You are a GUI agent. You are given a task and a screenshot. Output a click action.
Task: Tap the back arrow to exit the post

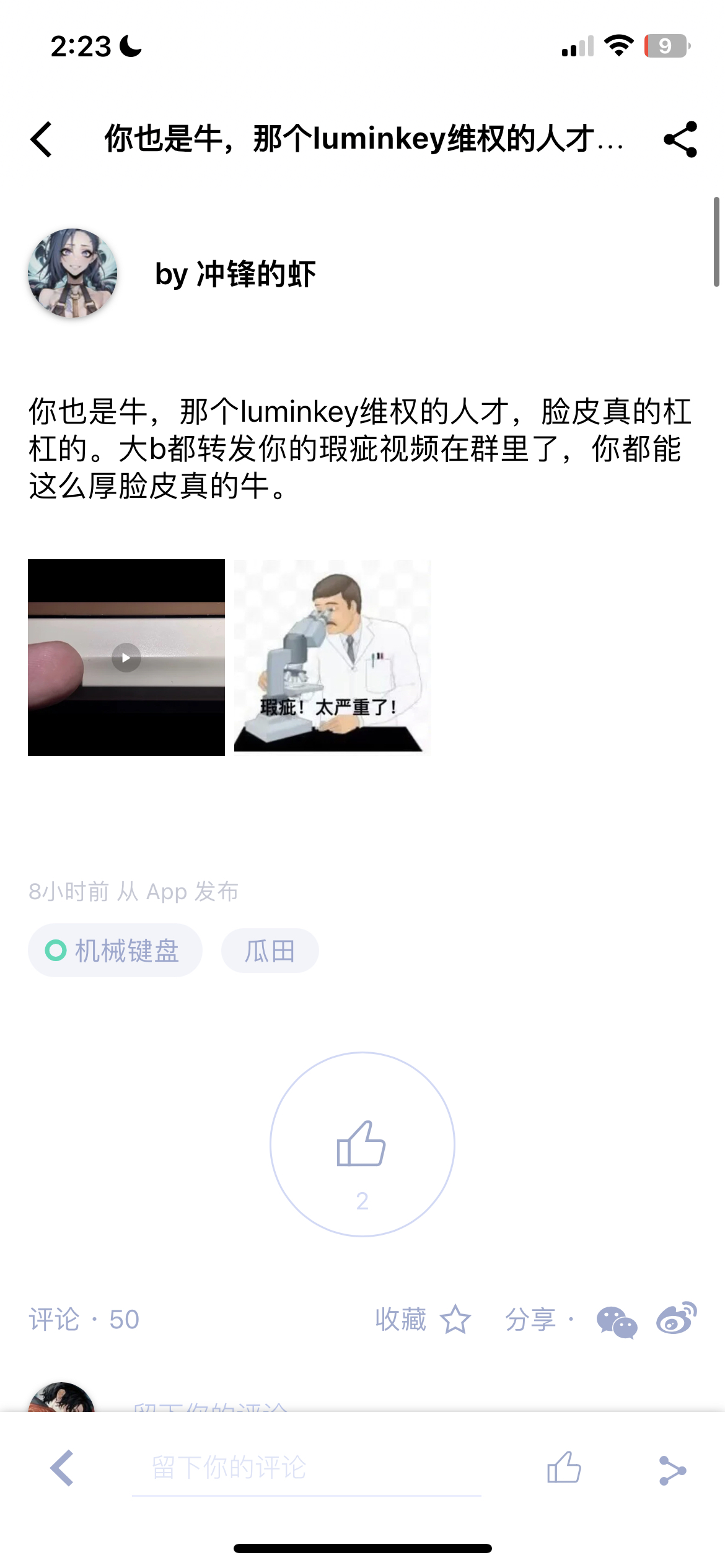[41, 141]
